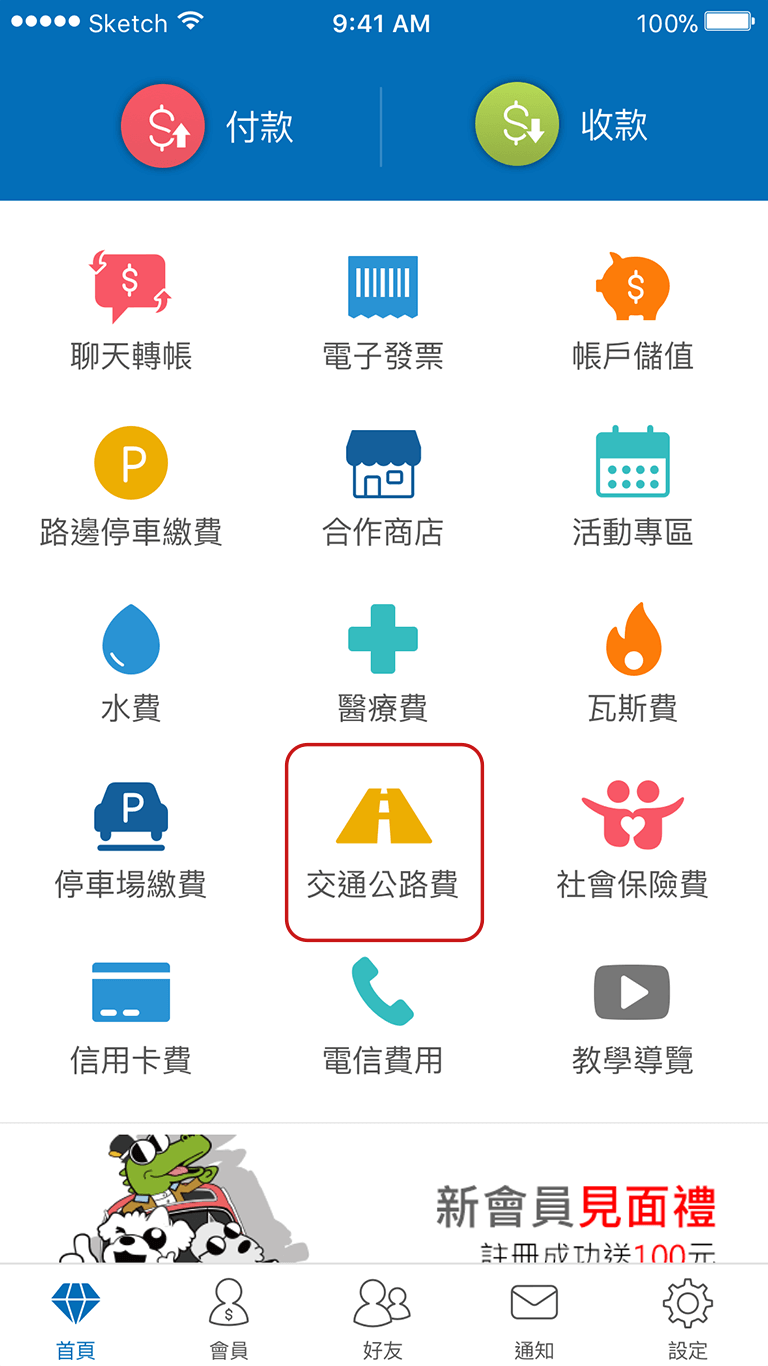Select 交通公路費 highway fees
The height and width of the screenshot is (1366, 768).
point(384,842)
